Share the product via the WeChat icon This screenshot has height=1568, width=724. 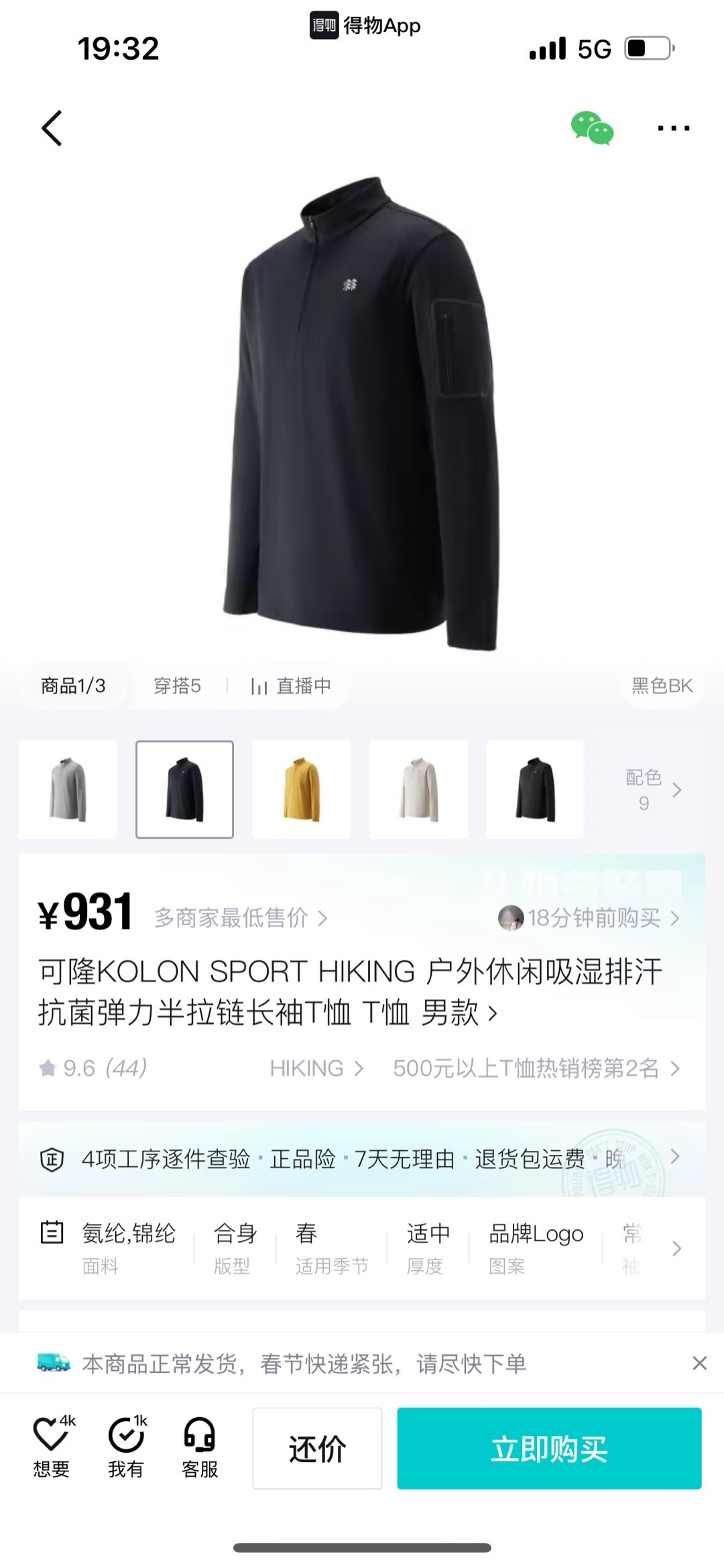(x=592, y=128)
